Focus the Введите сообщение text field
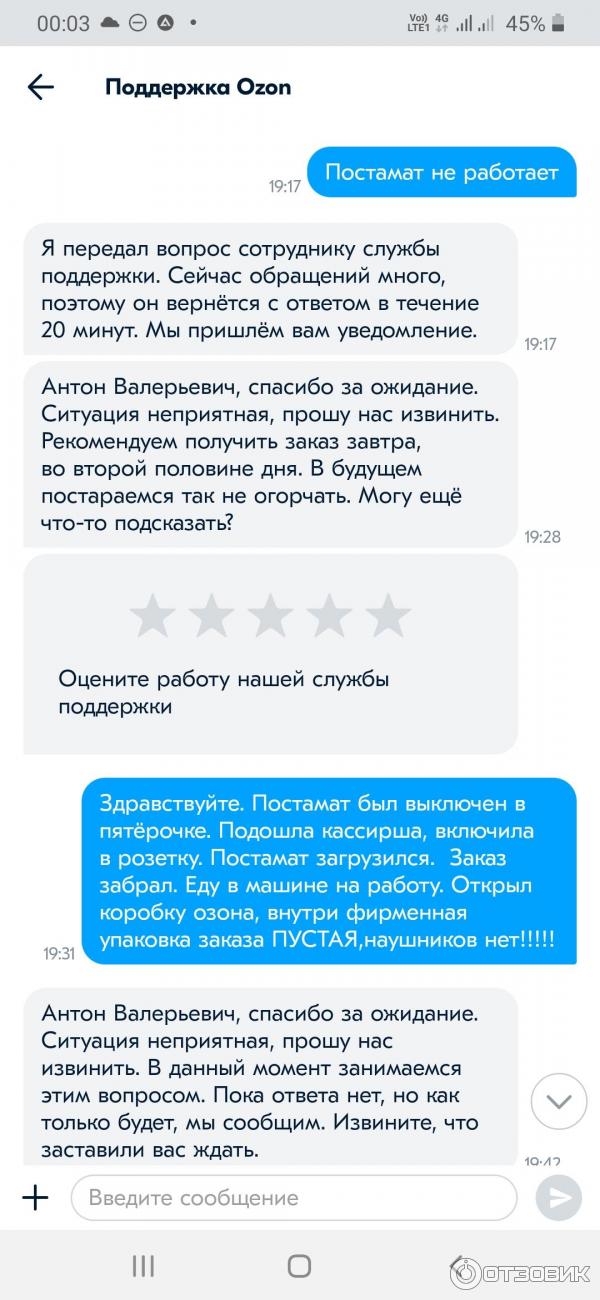The image size is (600, 1300). [293, 1198]
